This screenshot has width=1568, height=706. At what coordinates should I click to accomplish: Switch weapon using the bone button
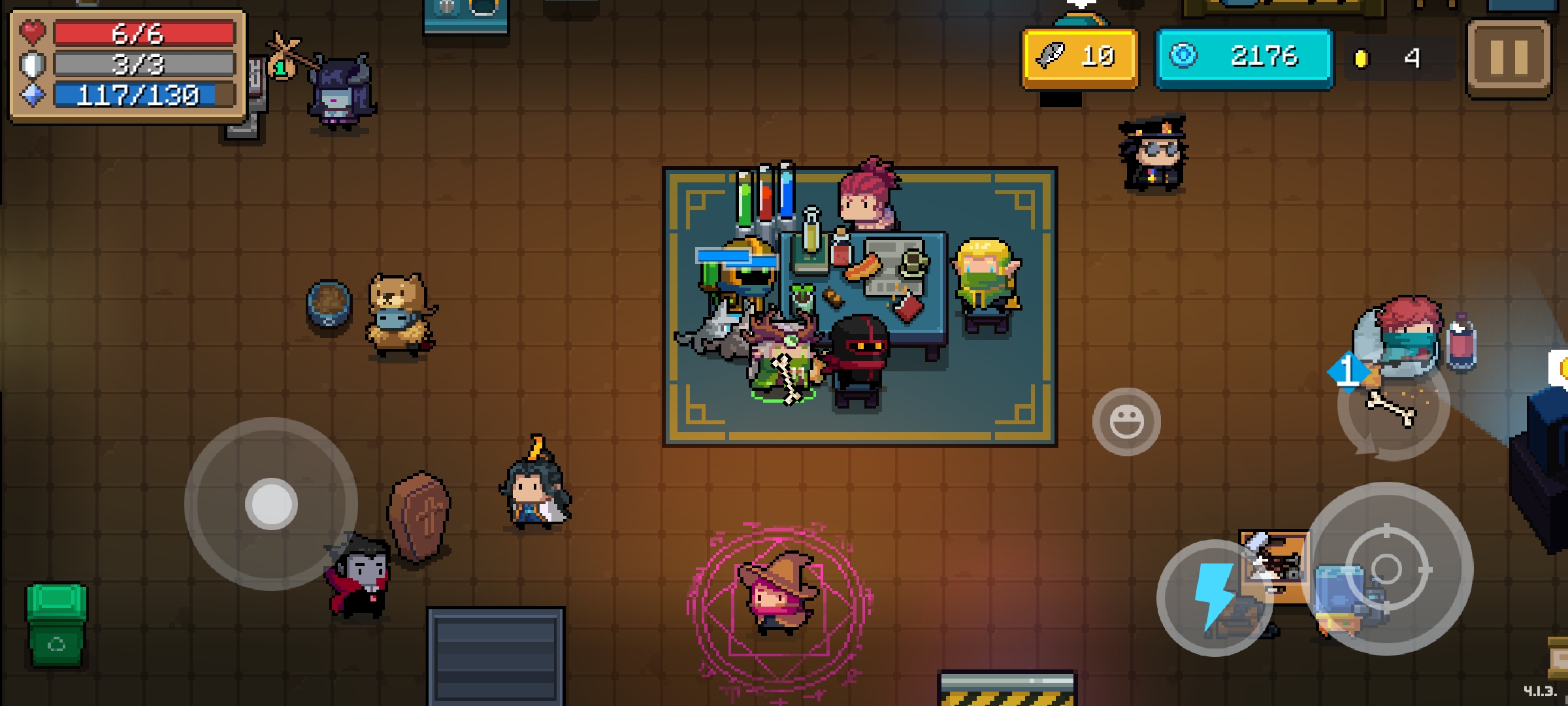tap(1393, 407)
